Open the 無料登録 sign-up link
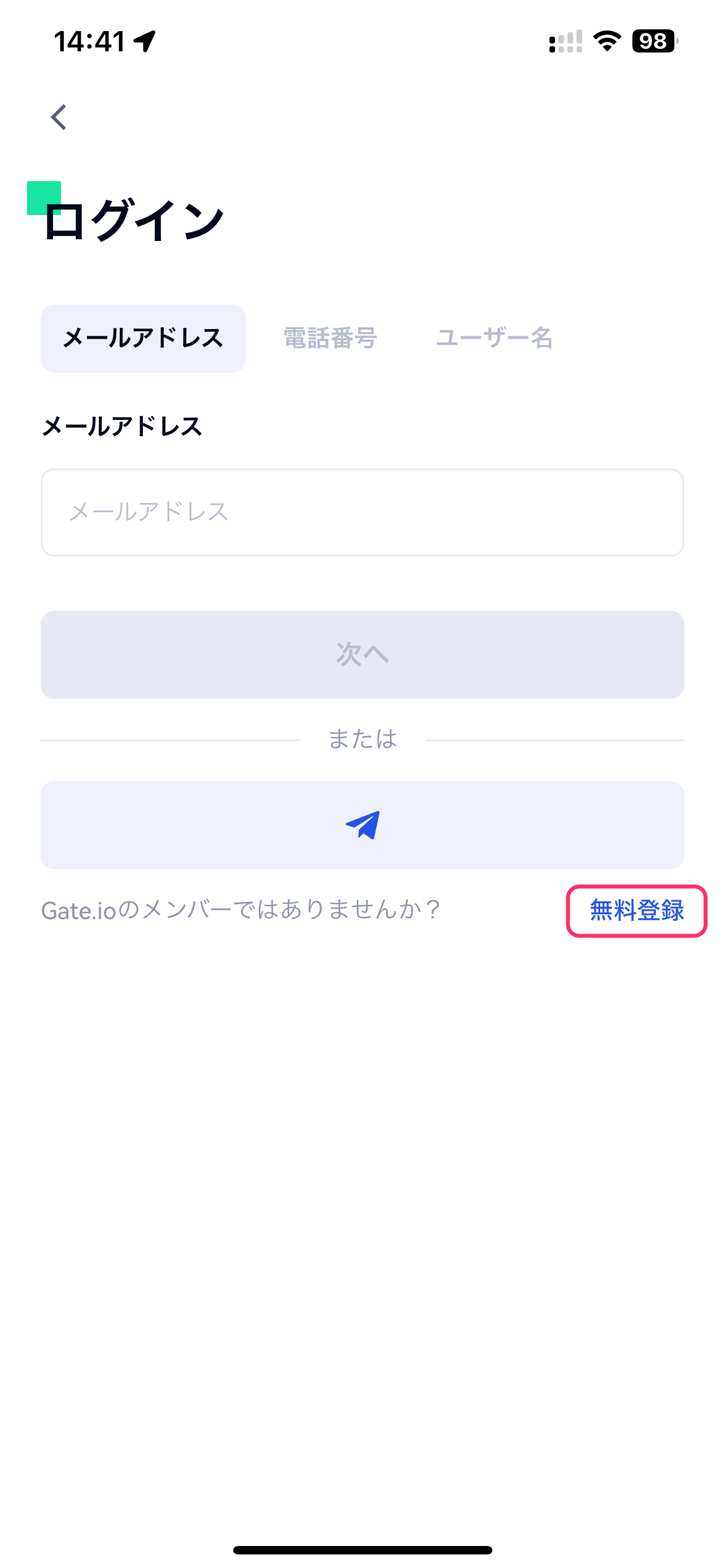Image resolution: width=725 pixels, height=1568 pixels. click(637, 910)
